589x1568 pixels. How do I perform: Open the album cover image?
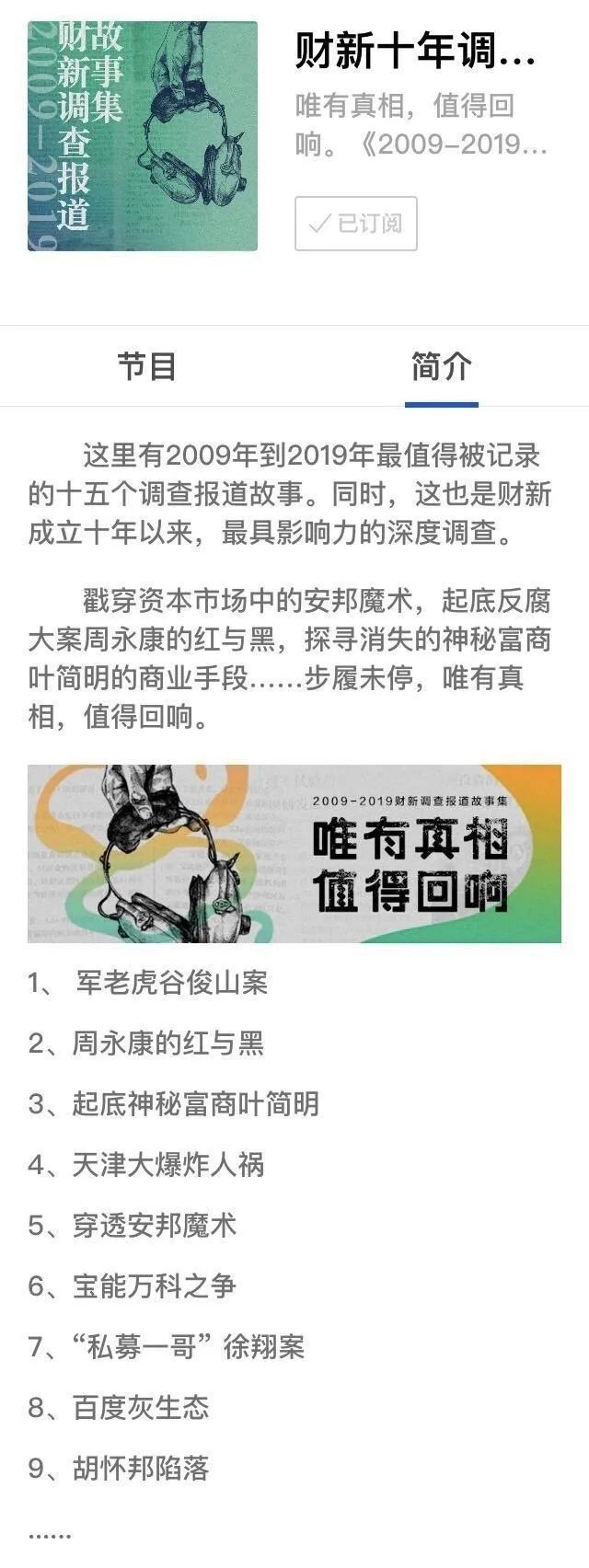tap(143, 136)
